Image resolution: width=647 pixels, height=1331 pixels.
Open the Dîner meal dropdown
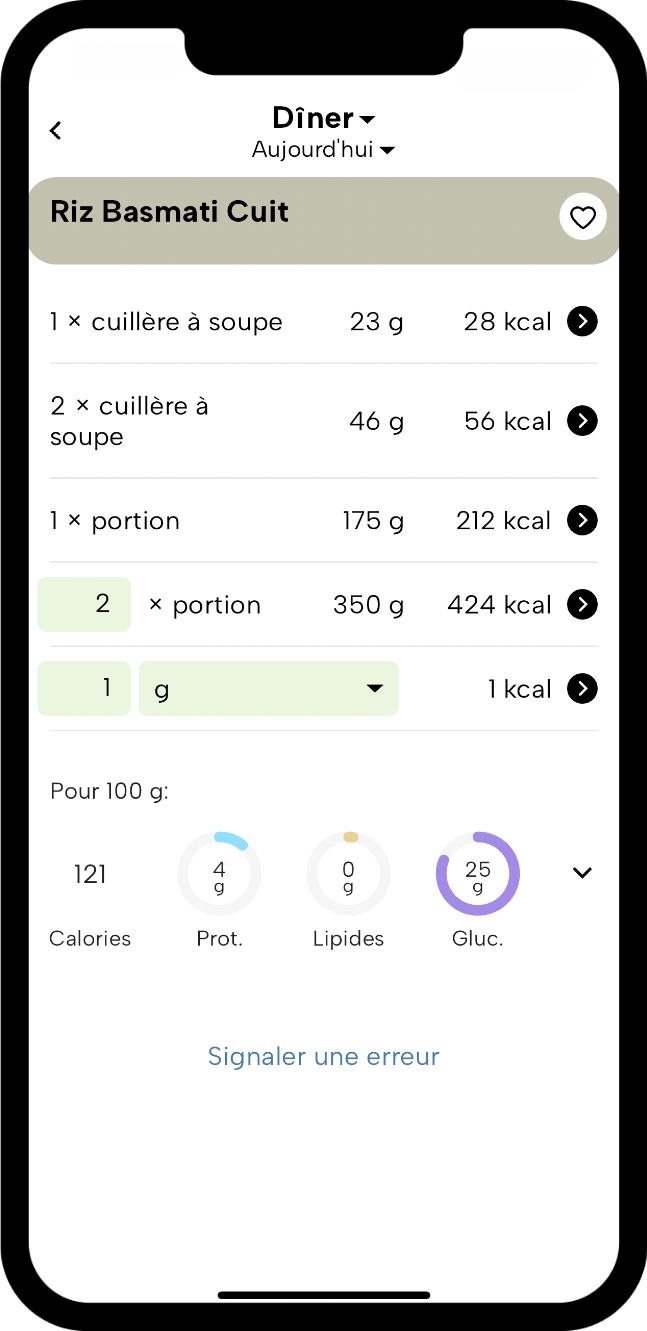(x=324, y=118)
